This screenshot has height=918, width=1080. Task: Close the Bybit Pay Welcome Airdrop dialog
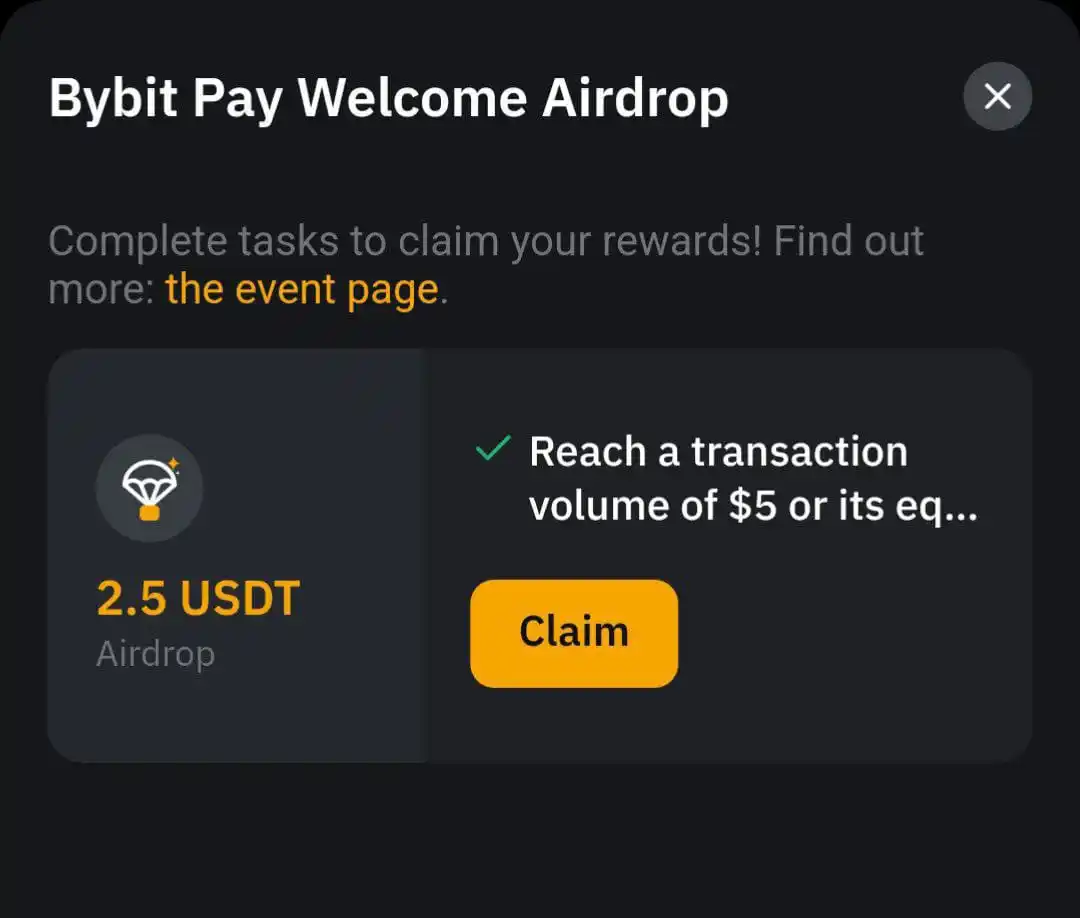point(997,96)
